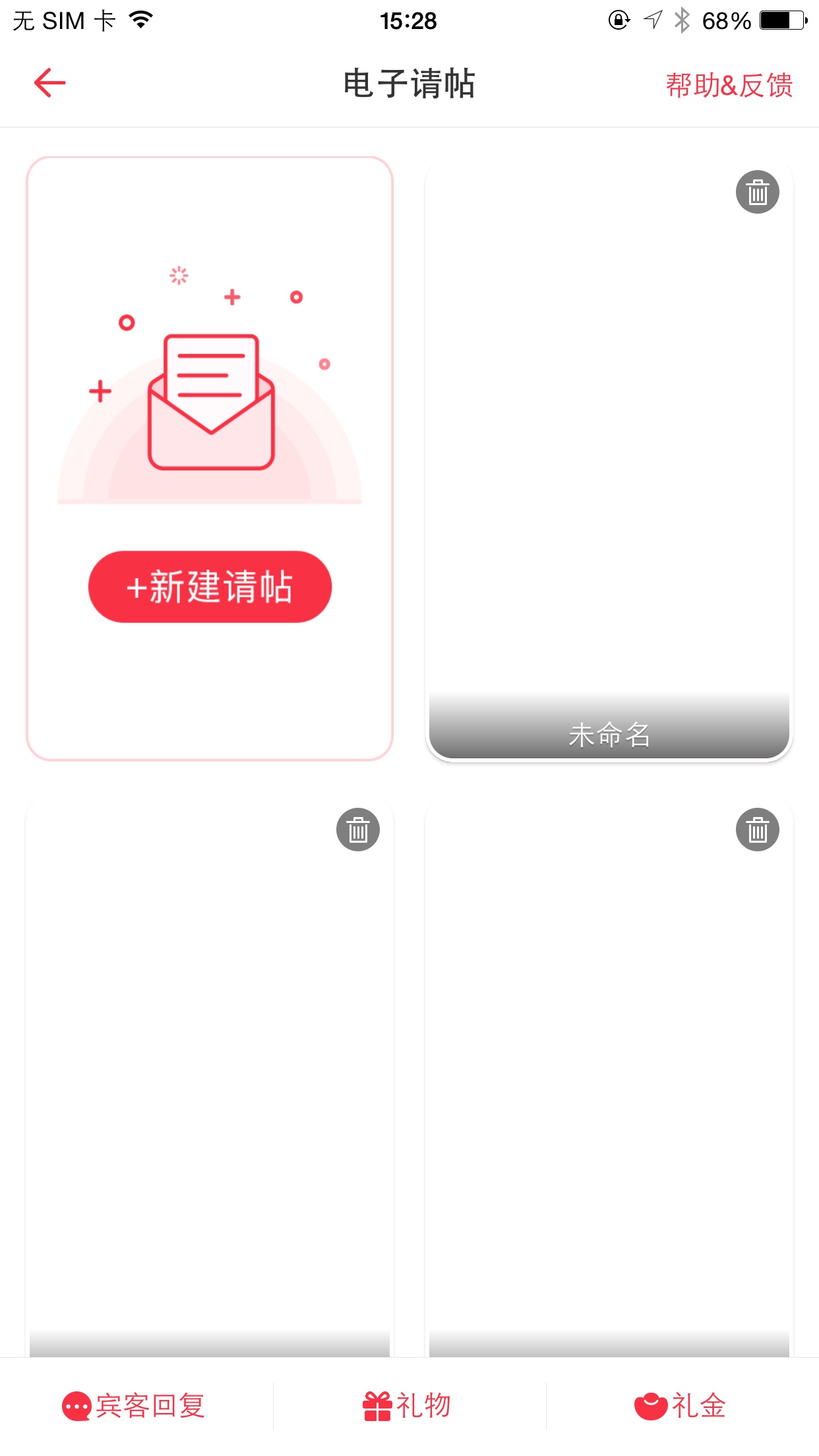Delete the 未命名 invitation with its trash icon
This screenshot has width=819, height=1456.
coord(757,193)
